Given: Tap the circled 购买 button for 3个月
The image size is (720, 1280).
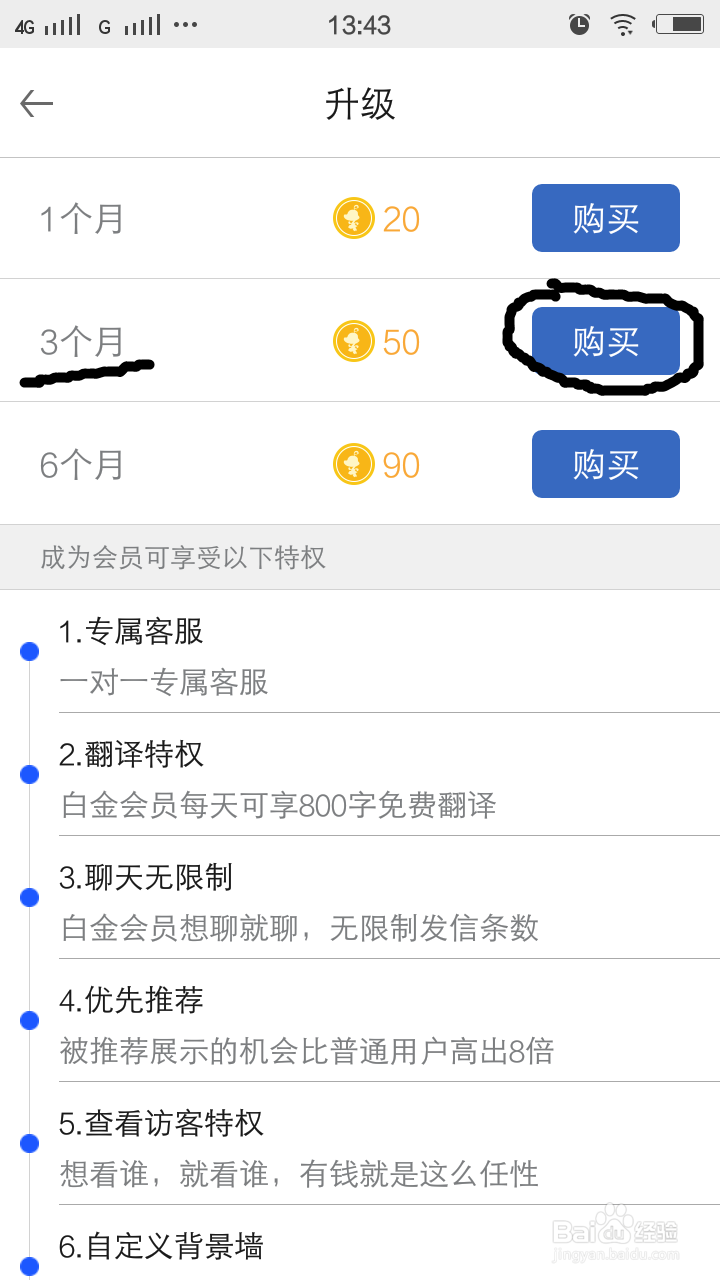Looking at the screenshot, I should (x=605, y=341).
